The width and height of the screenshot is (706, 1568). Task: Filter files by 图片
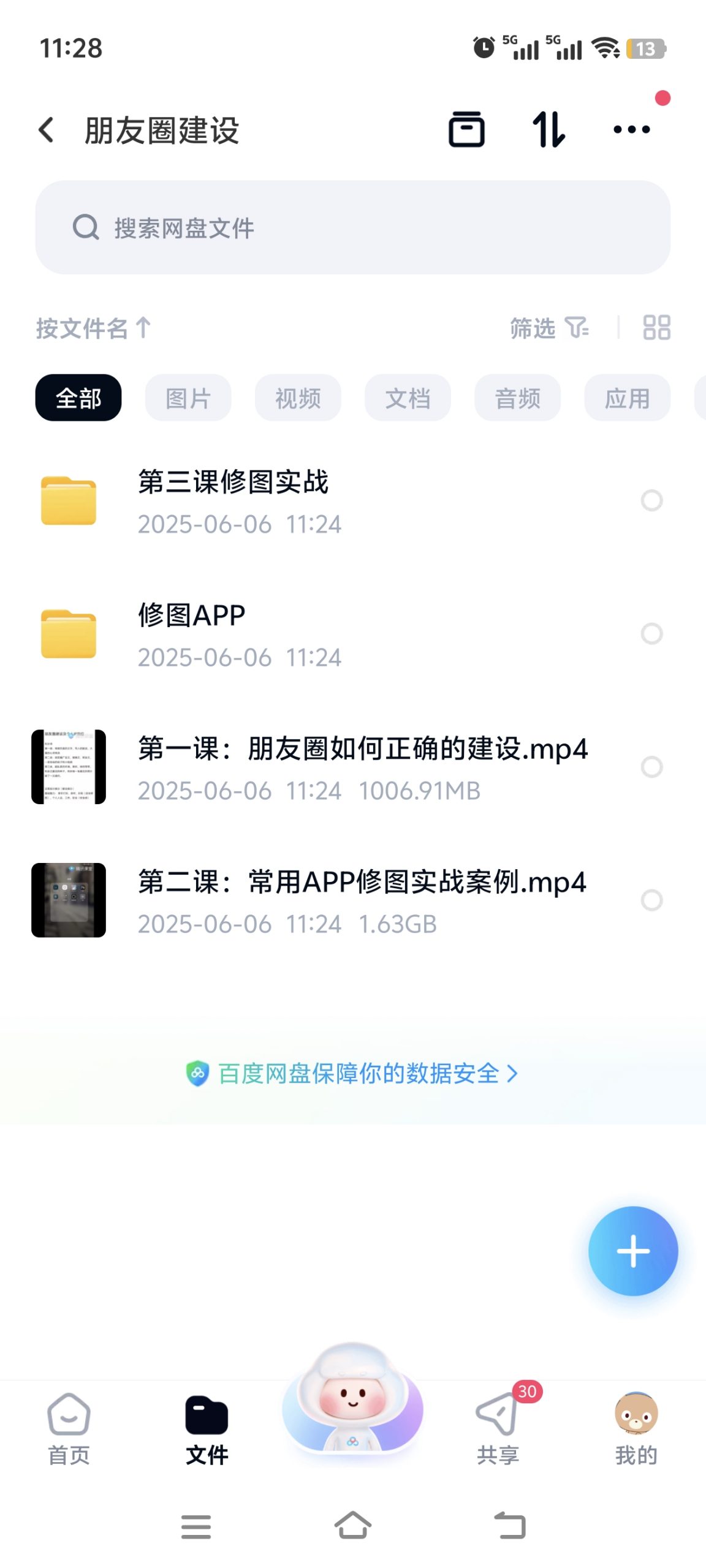[188, 398]
